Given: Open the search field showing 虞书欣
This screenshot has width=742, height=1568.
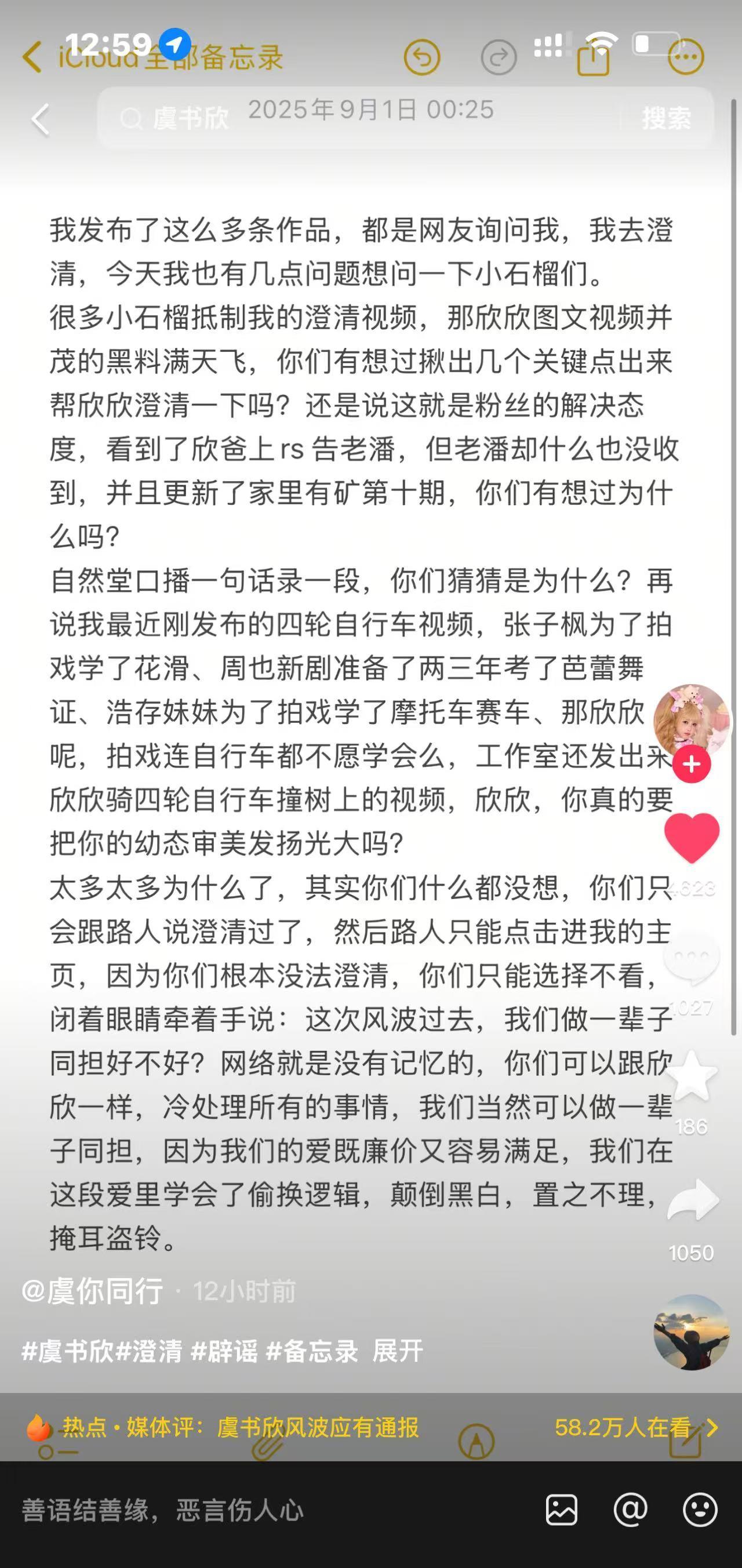Looking at the screenshot, I should (359, 118).
